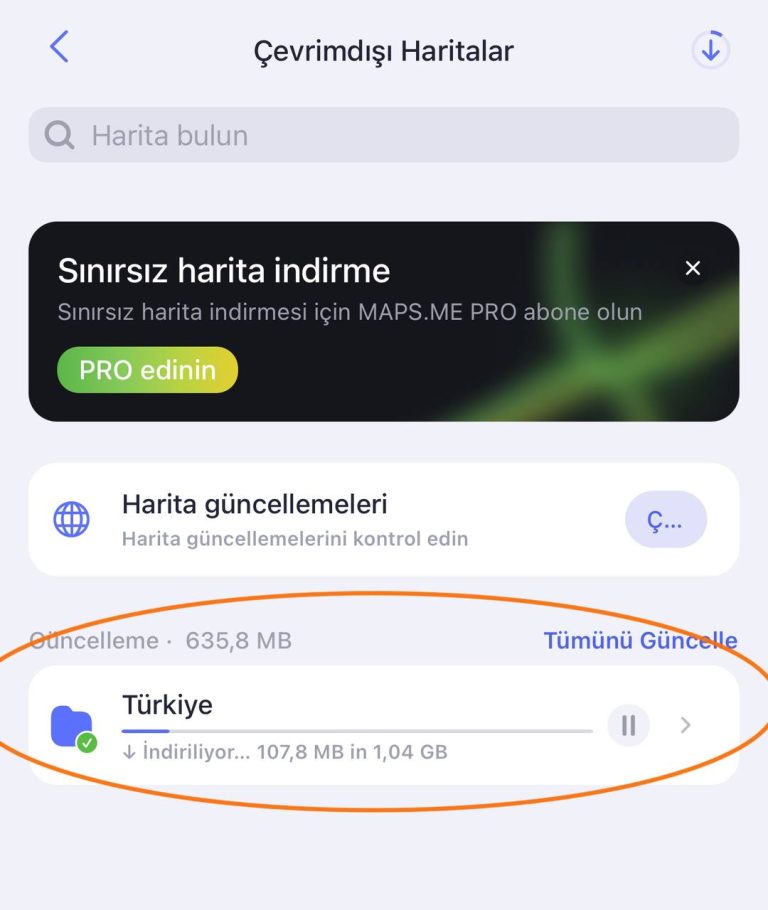
Task: Pause the Türkiye map download
Action: click(x=628, y=725)
